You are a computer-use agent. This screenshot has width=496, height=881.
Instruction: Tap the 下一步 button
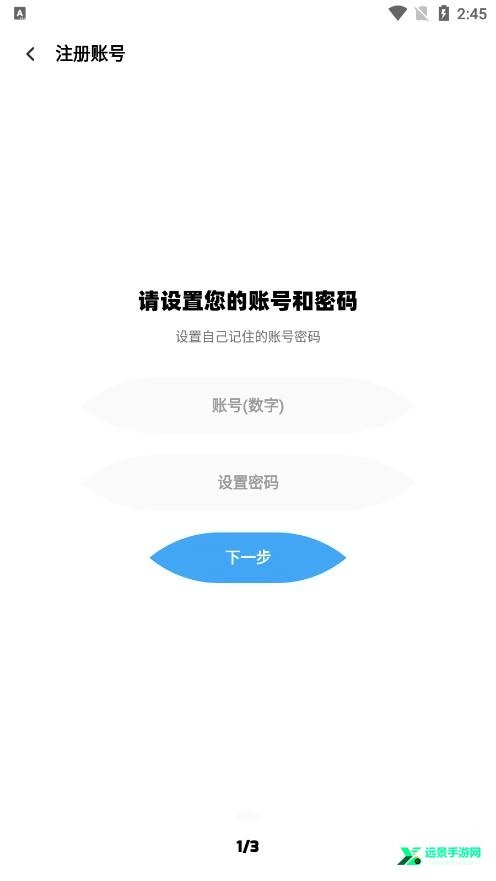tap(248, 557)
